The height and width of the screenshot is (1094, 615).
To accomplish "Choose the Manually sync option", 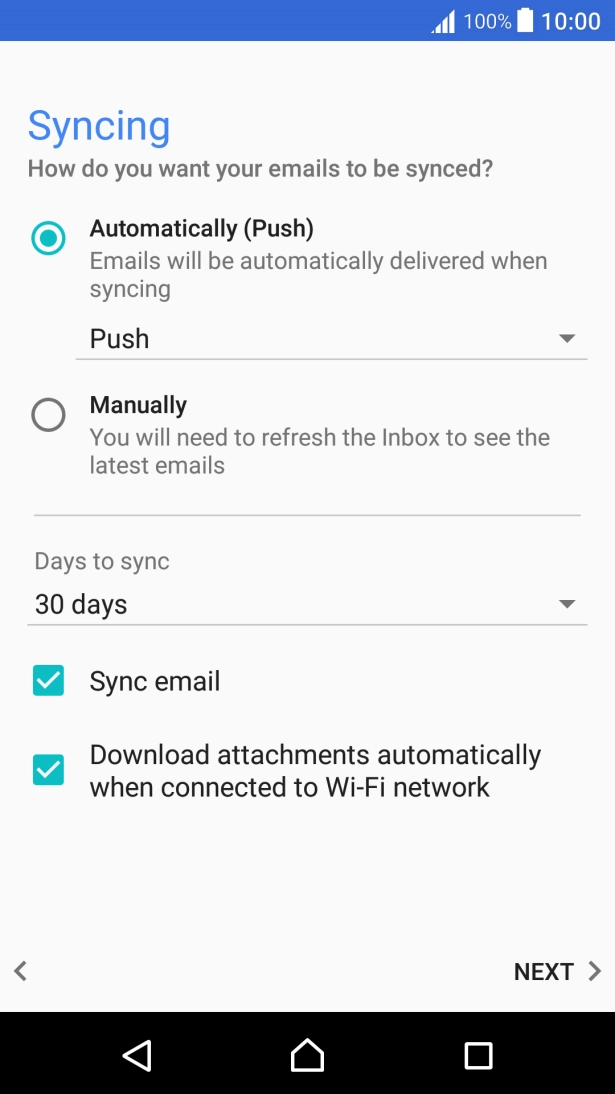I will click(48, 414).
